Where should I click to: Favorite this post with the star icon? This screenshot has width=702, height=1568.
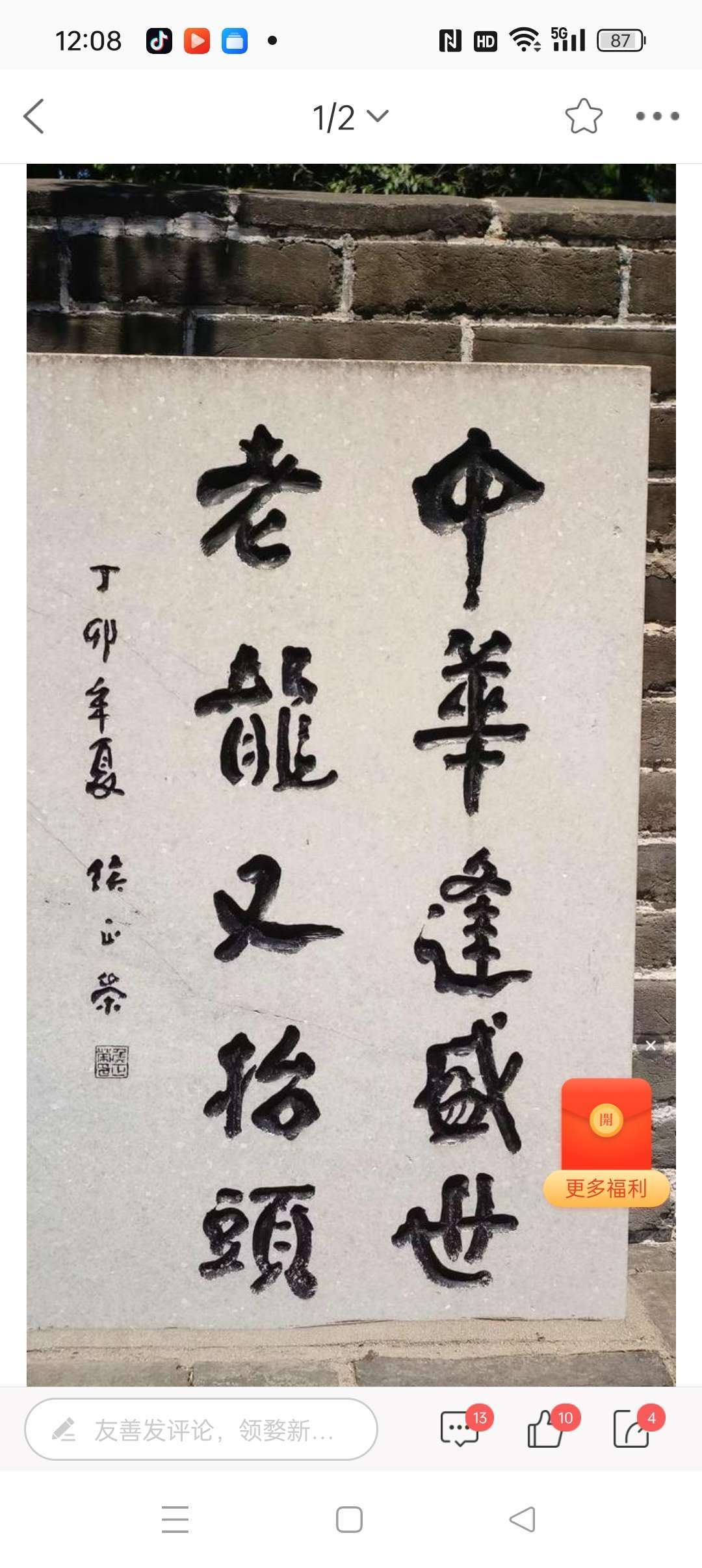tap(583, 116)
